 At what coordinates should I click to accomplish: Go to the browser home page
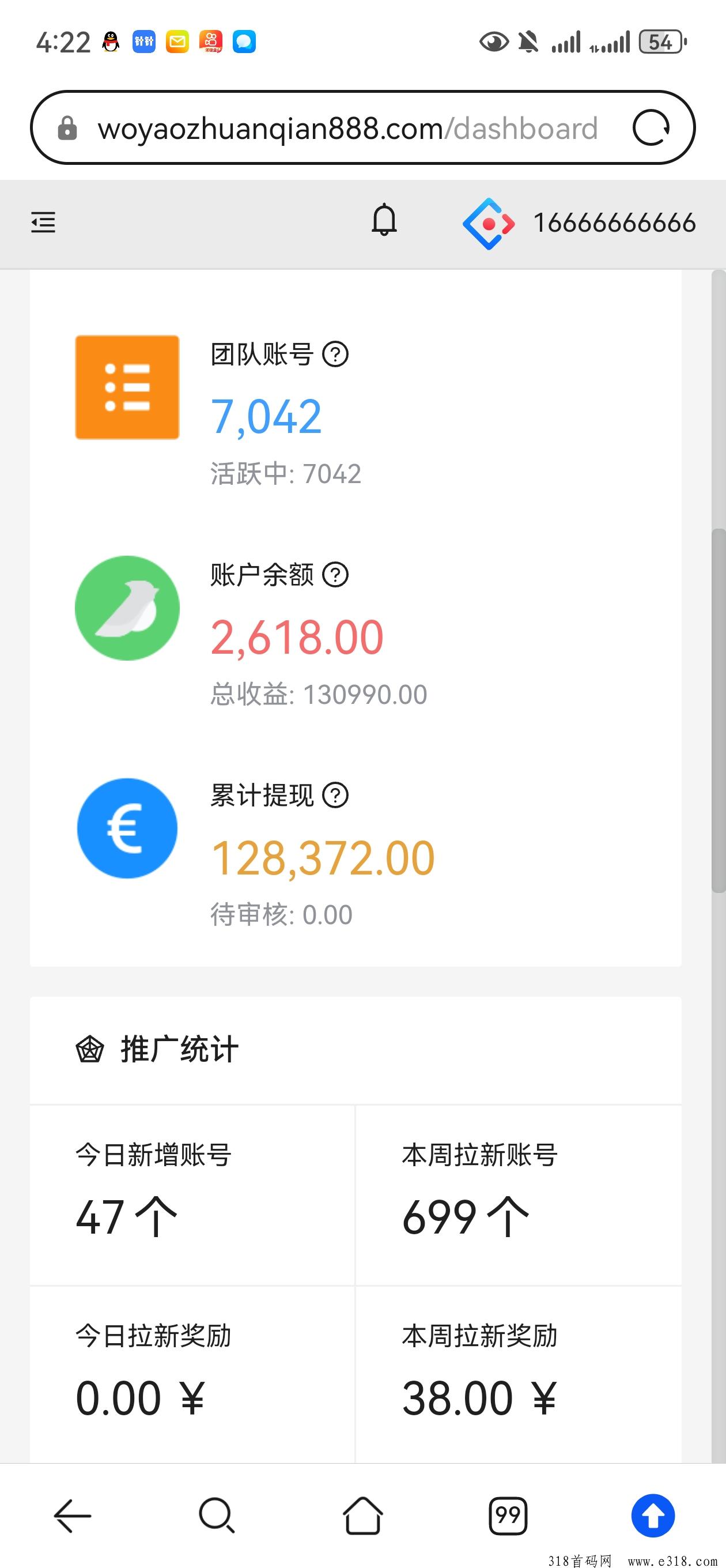(362, 1516)
